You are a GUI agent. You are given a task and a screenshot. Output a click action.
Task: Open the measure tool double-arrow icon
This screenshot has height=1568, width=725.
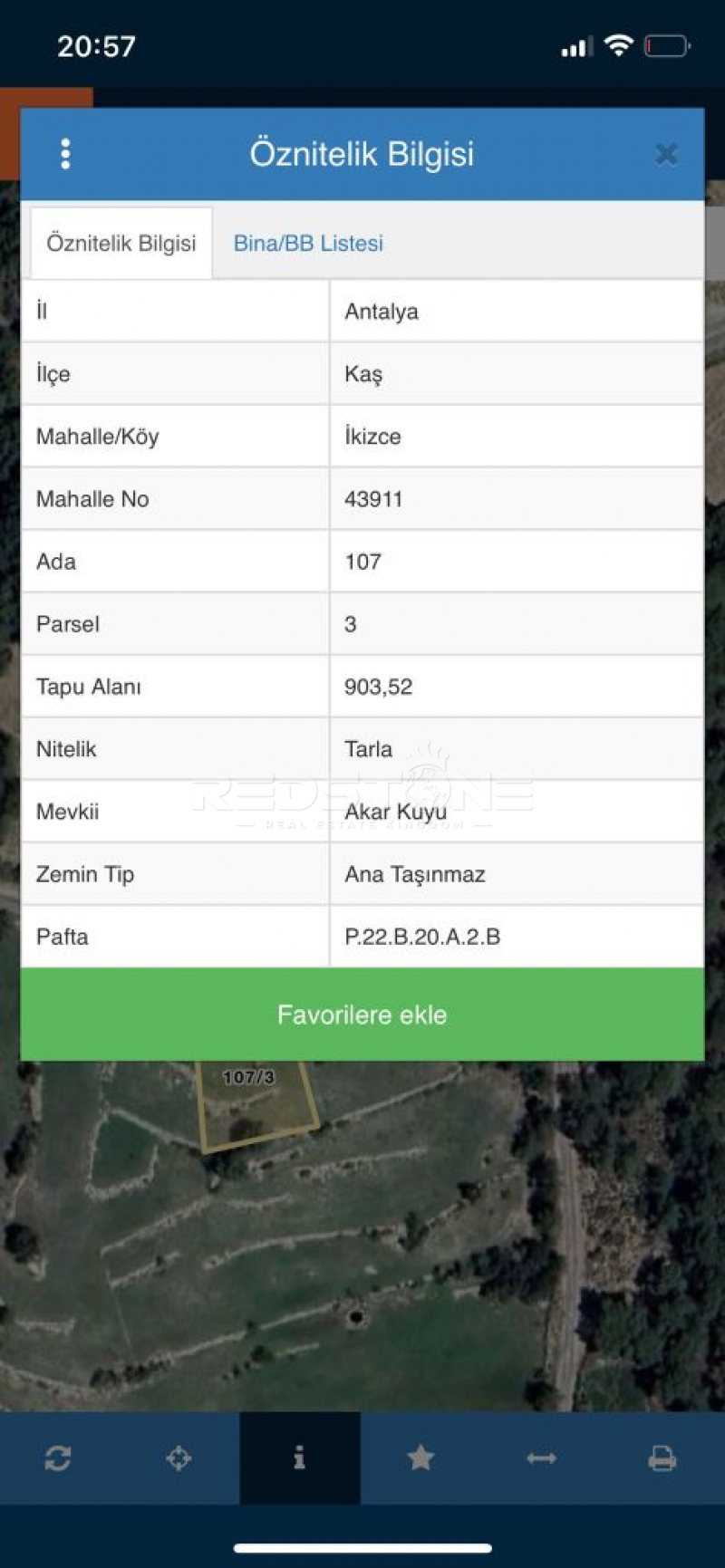541,1458
